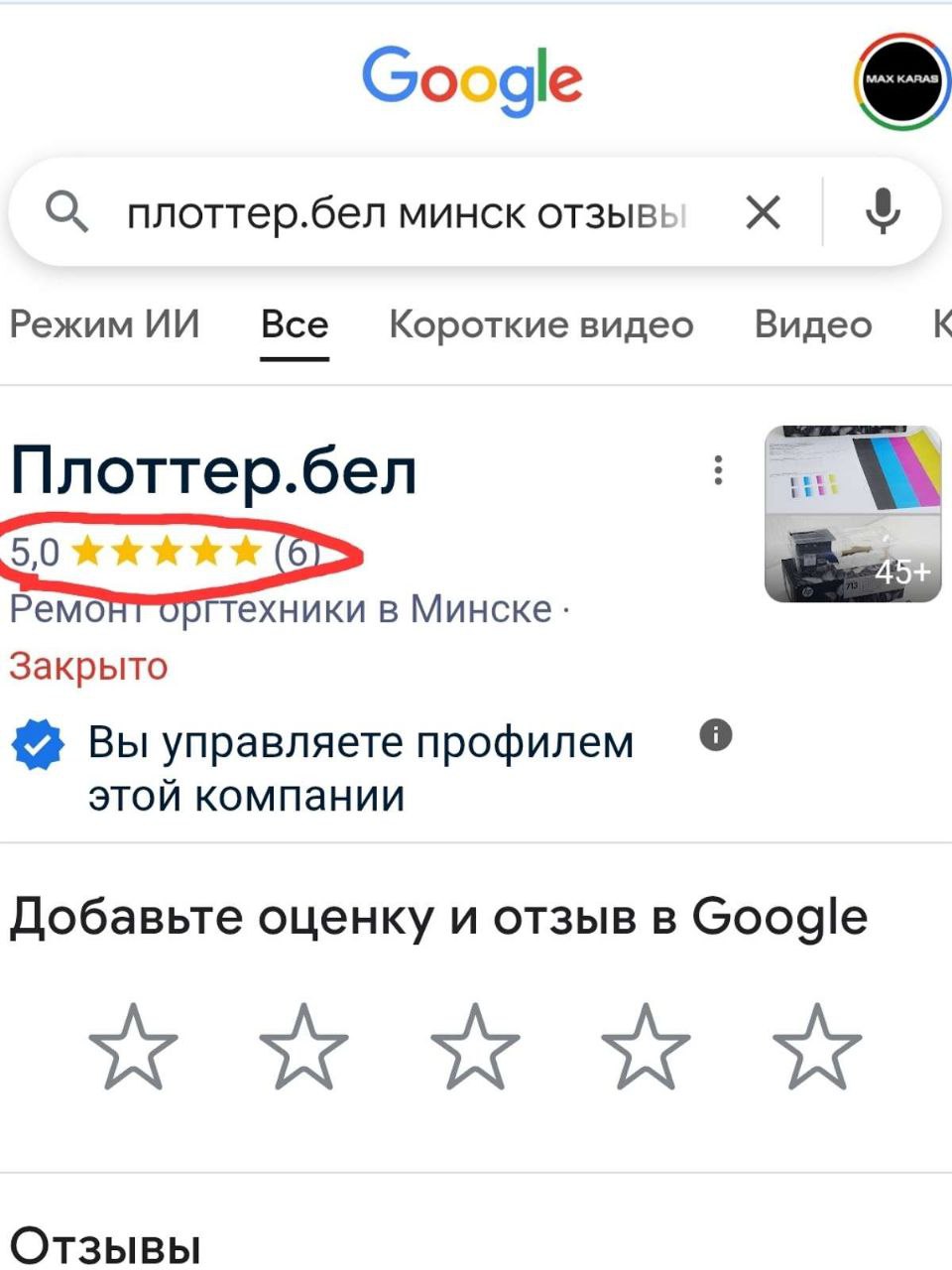Open the Max Karas account avatar
Image resolution: width=952 pixels, height=1270 pixels.
tap(900, 81)
